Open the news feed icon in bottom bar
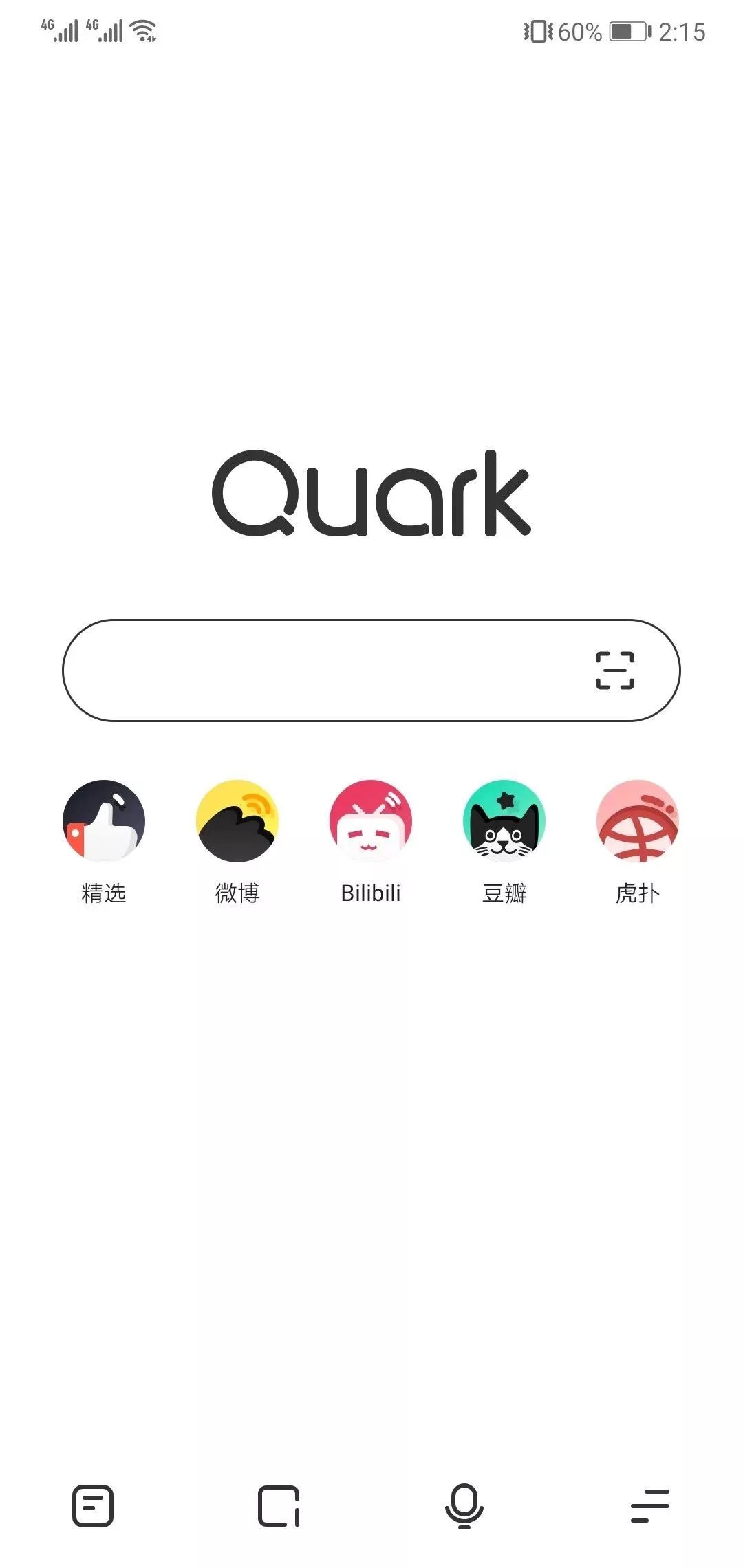The width and height of the screenshot is (743, 1568). click(x=93, y=1506)
